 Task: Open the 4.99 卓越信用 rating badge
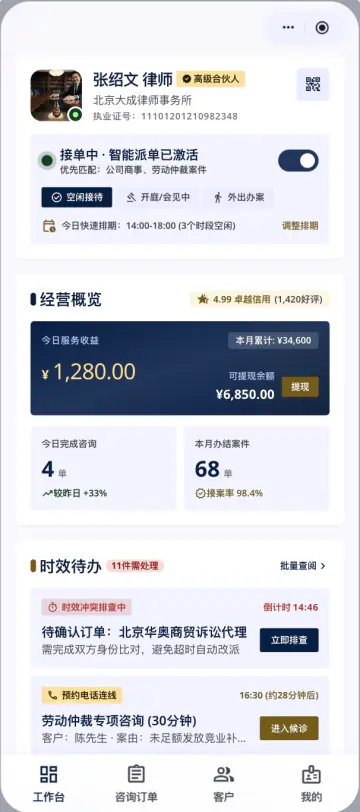tap(260, 299)
